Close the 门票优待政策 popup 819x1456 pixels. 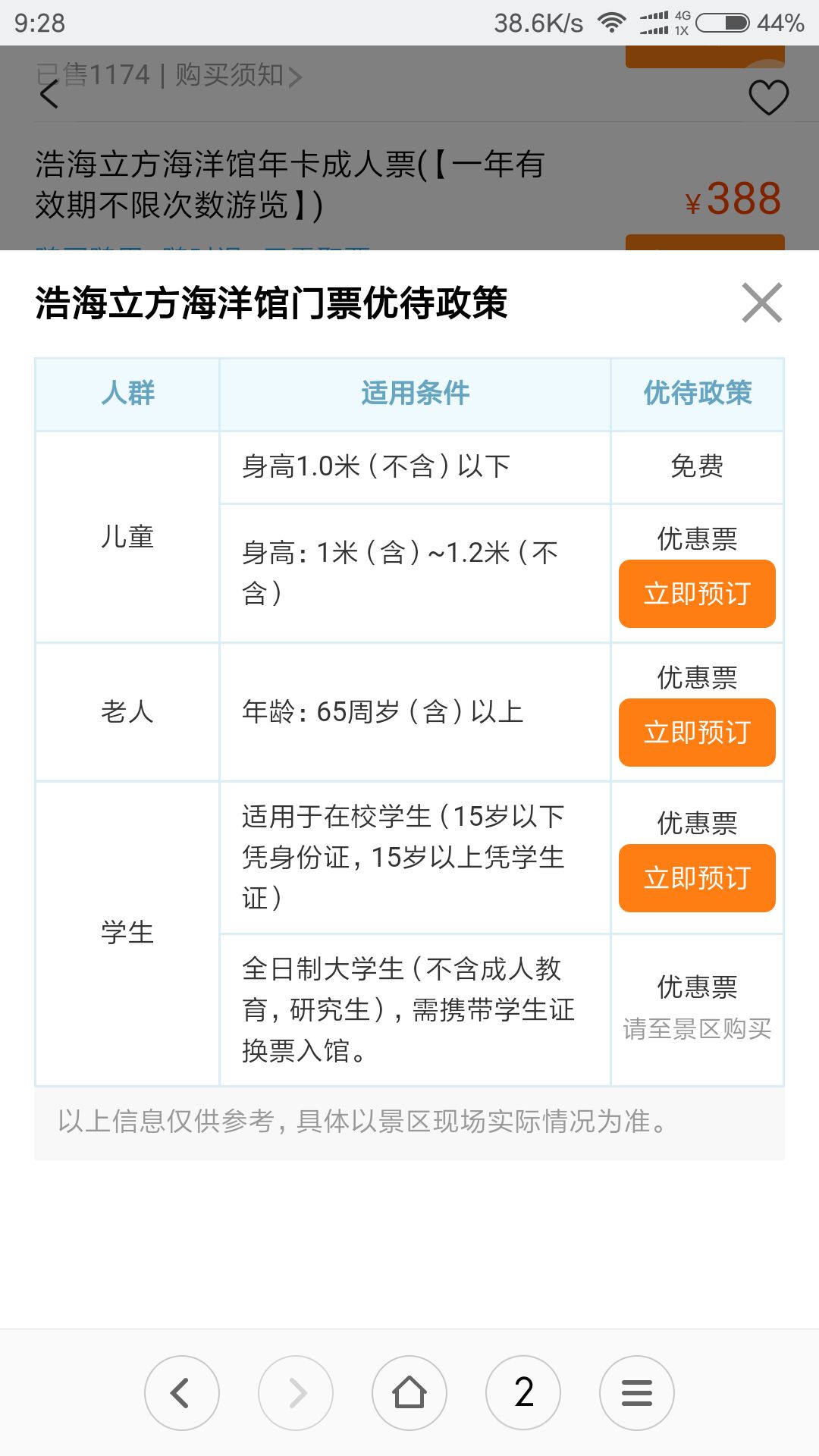tap(762, 303)
